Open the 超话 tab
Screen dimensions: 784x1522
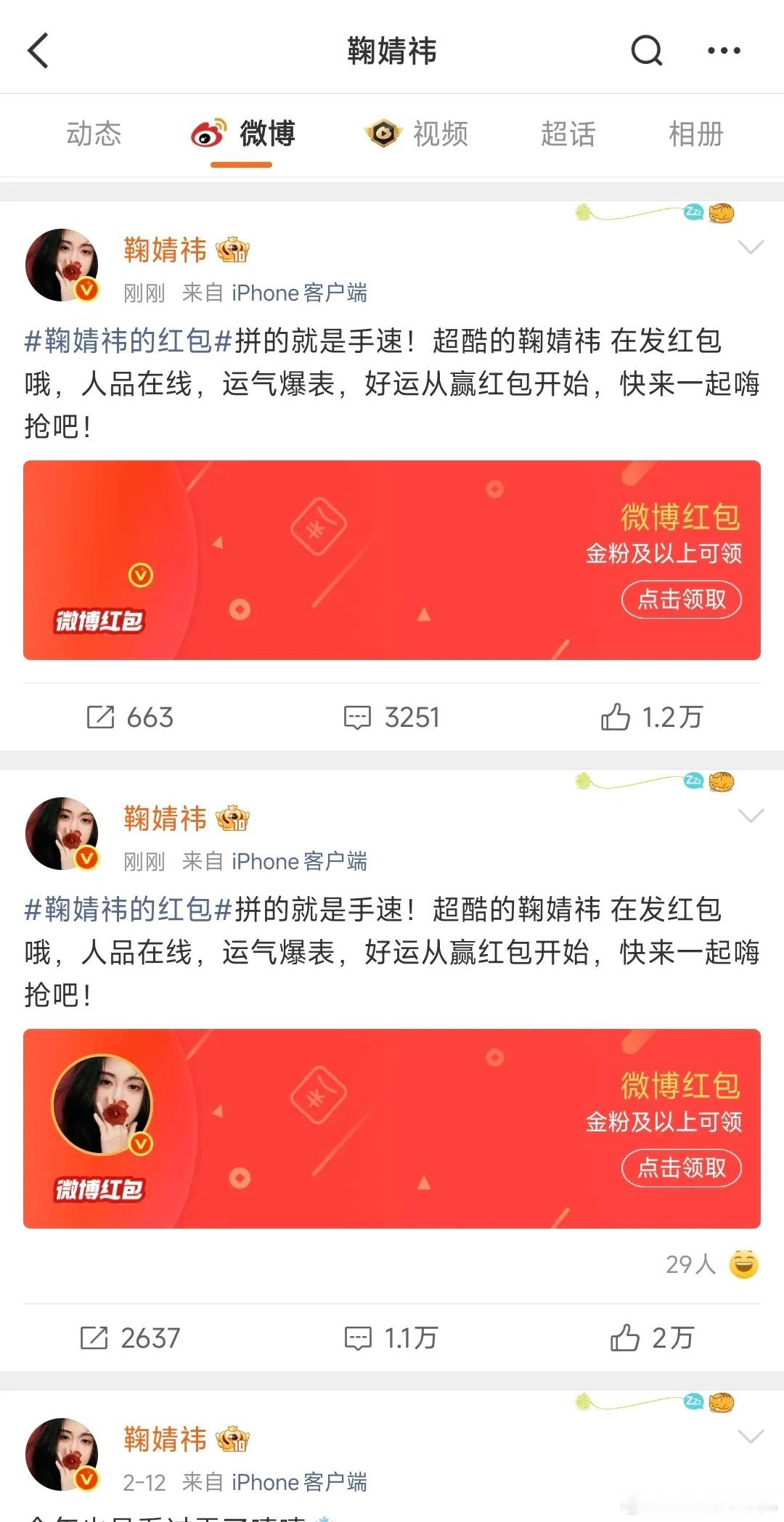pos(569,134)
